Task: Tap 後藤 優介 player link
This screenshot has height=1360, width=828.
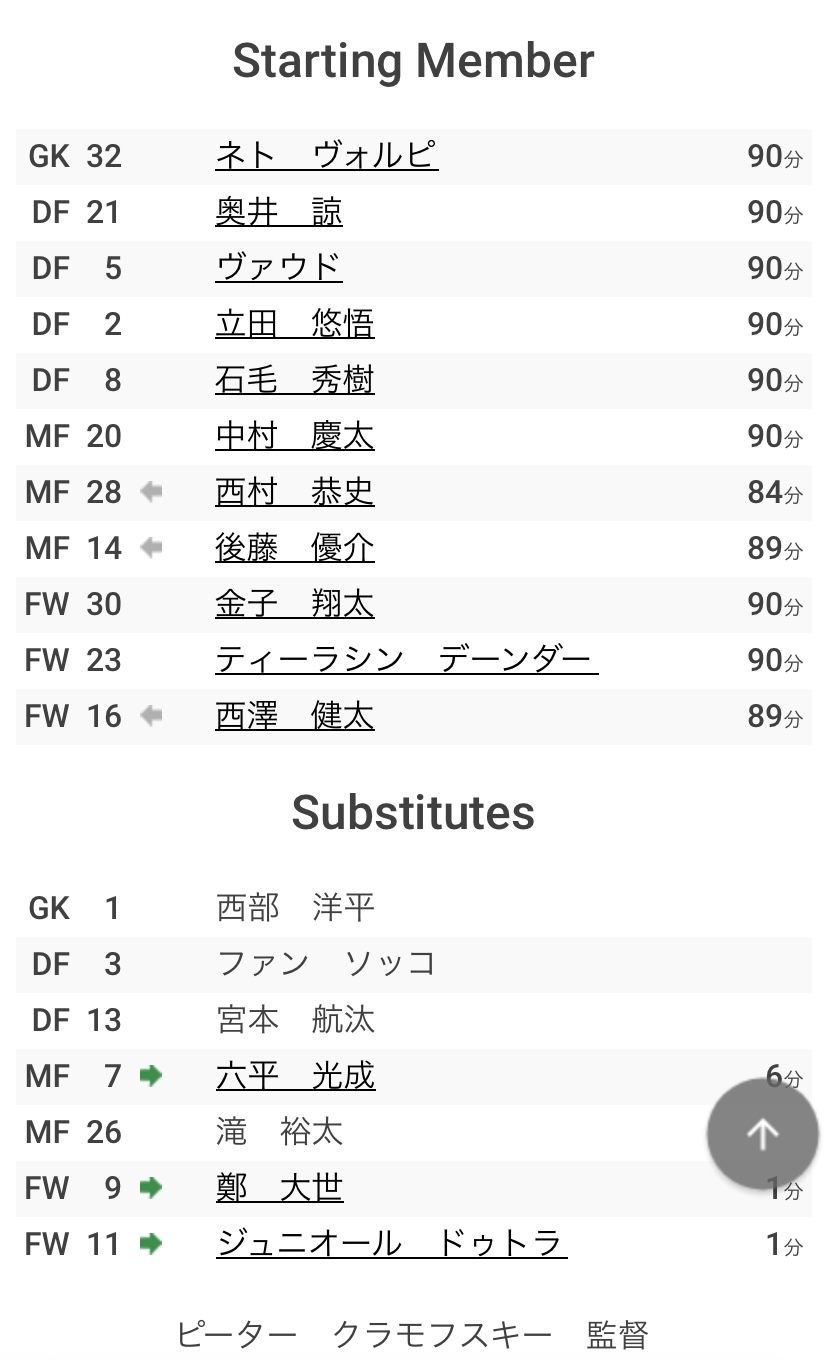Action: (x=295, y=548)
